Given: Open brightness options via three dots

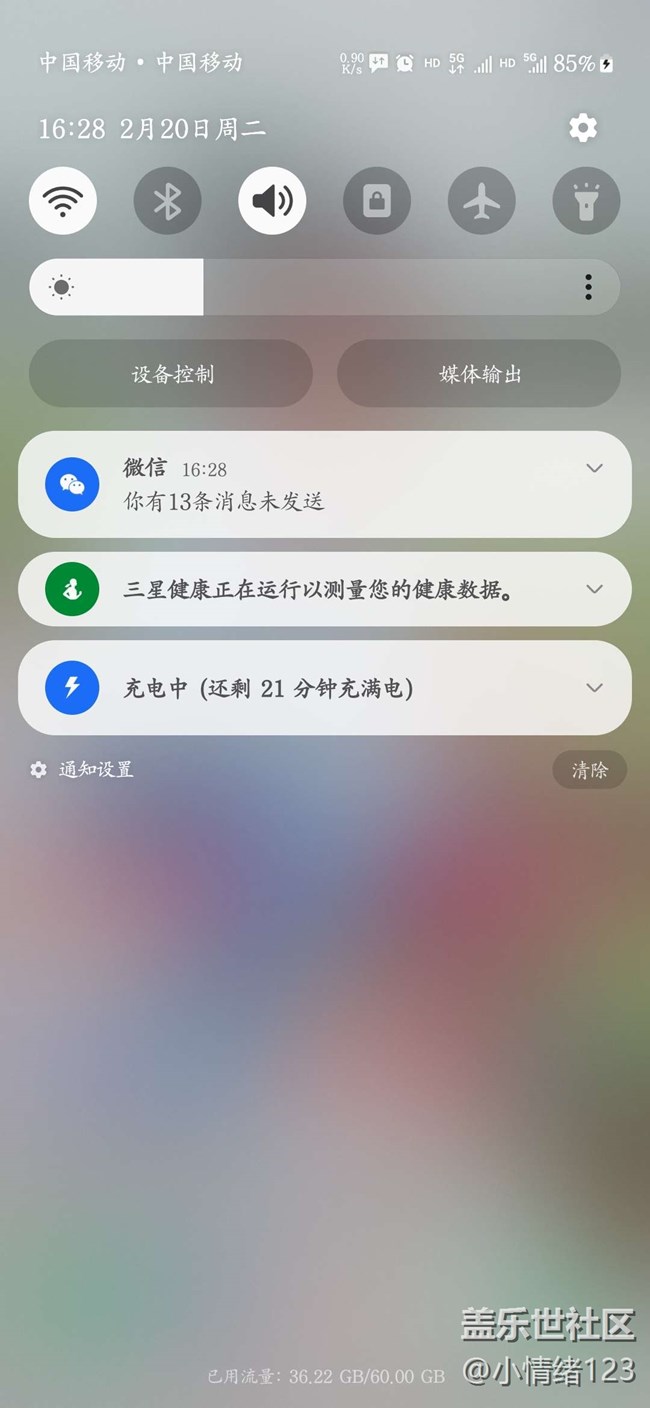Looking at the screenshot, I should click(x=588, y=287).
